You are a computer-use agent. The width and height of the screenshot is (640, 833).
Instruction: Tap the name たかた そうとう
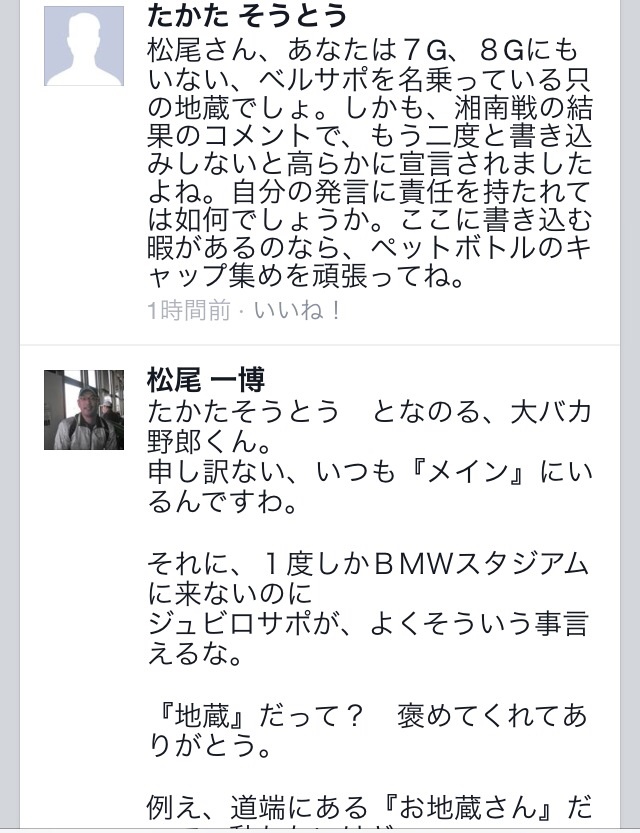coord(247,16)
